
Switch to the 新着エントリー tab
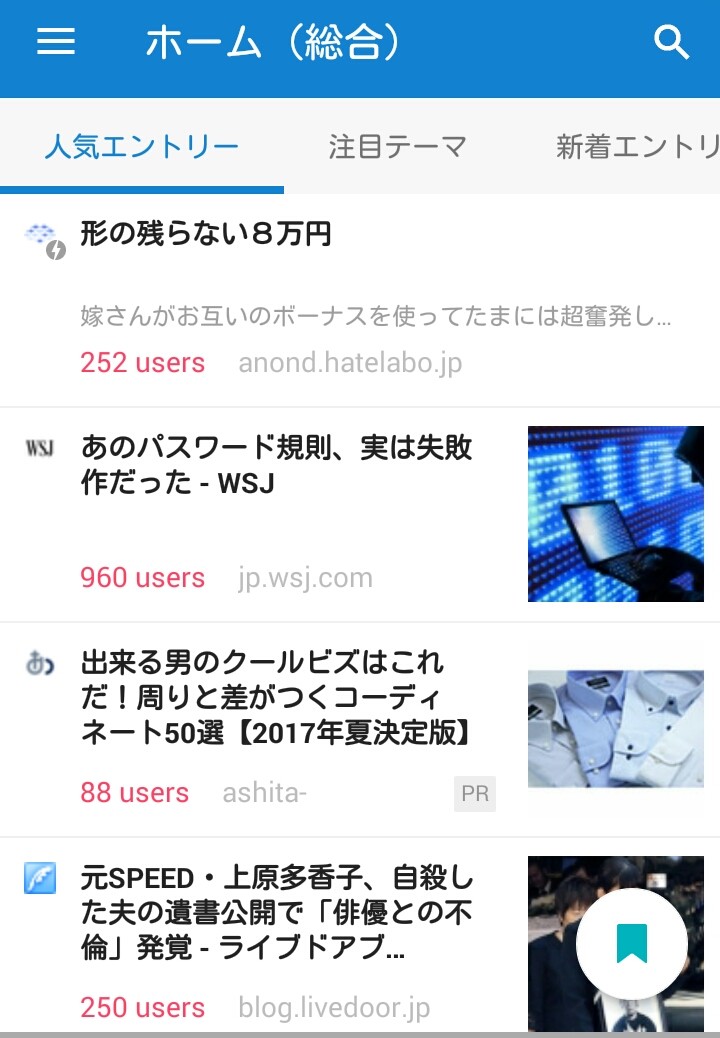click(638, 148)
